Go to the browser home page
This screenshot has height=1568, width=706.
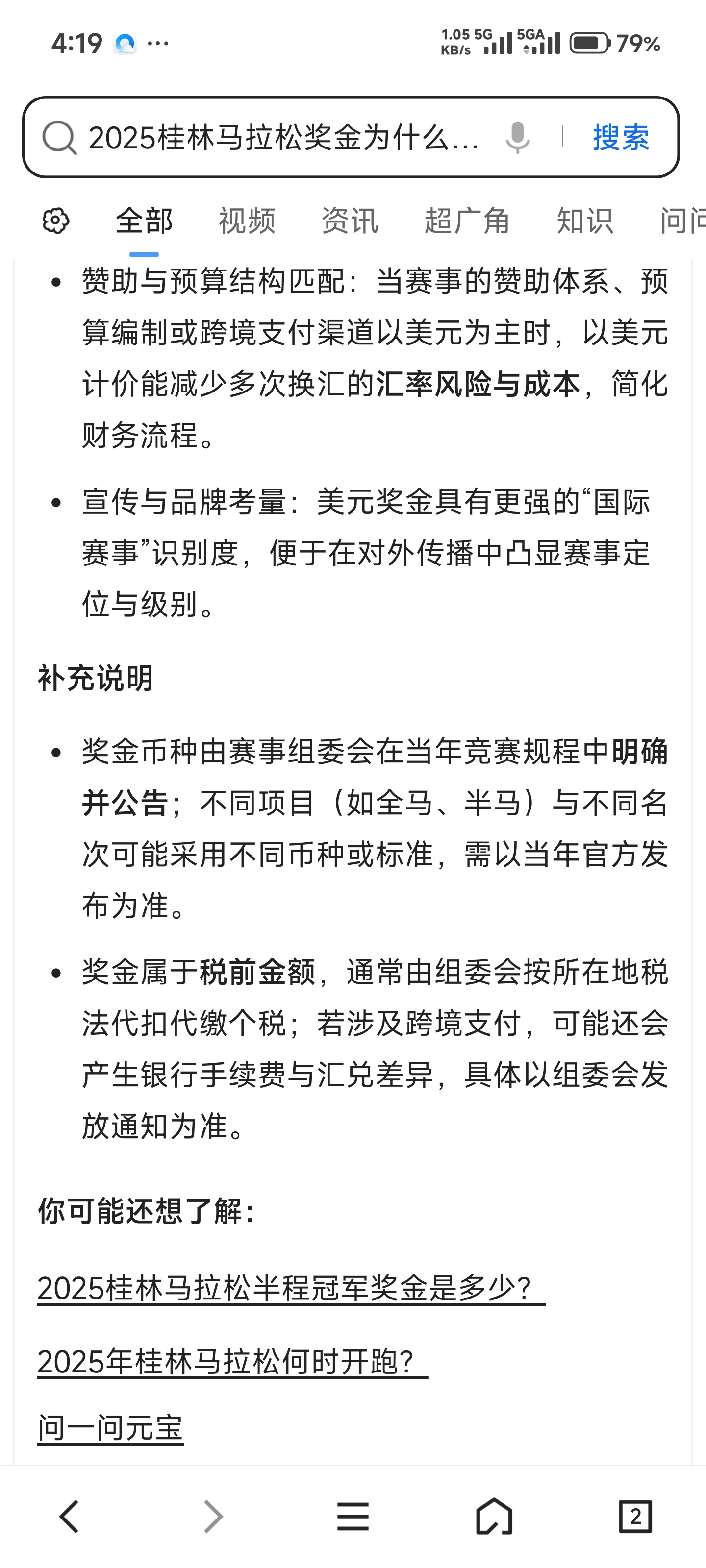494,1516
